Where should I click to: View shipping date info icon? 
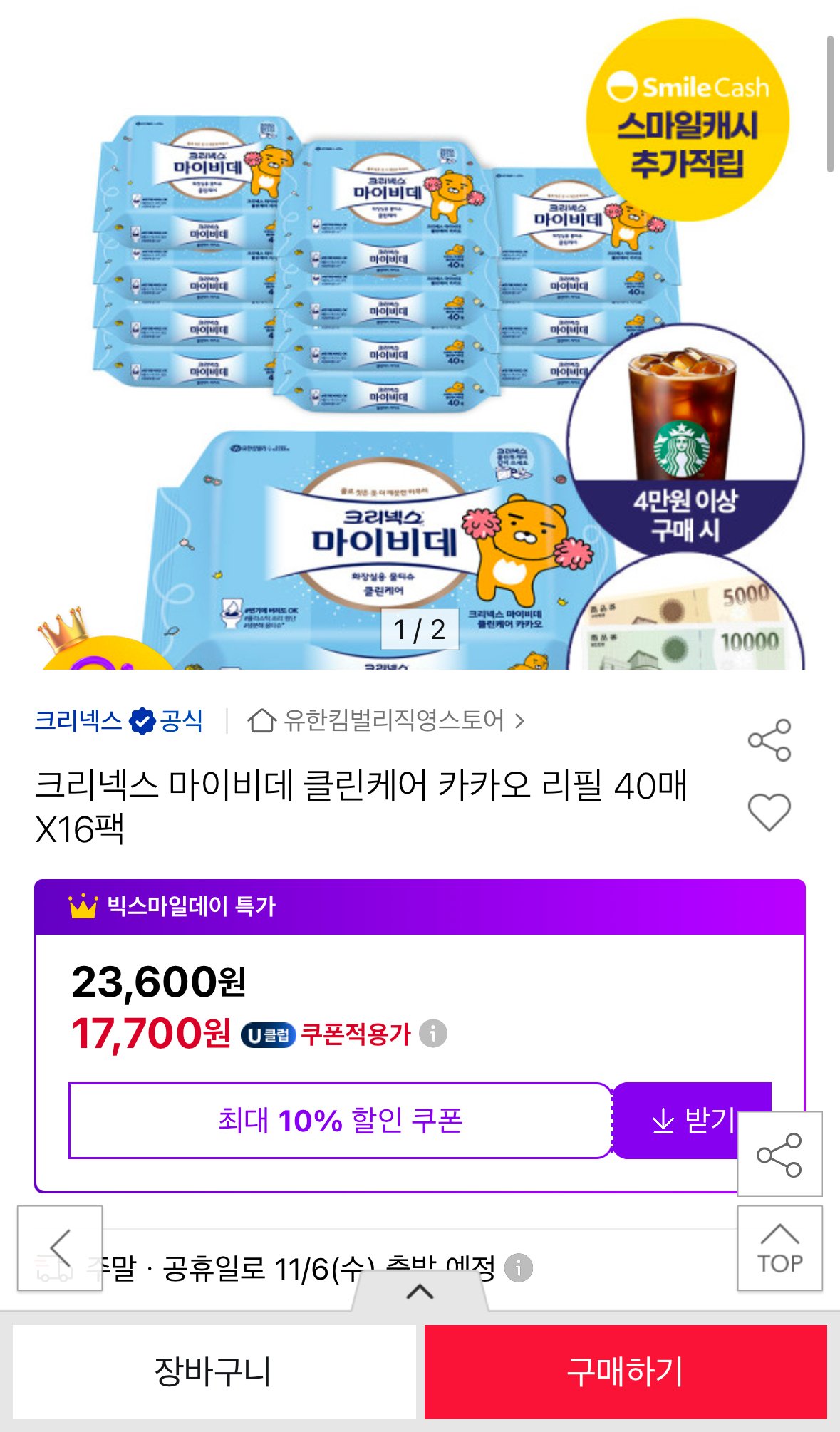[x=518, y=1268]
